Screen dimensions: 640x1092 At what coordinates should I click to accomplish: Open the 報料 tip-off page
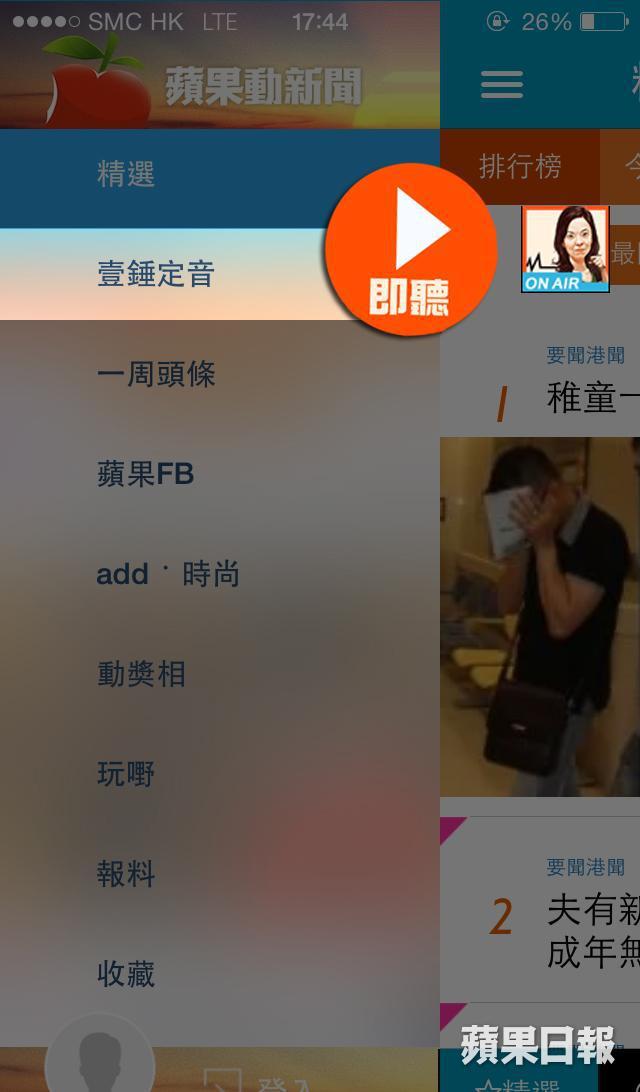click(x=126, y=874)
